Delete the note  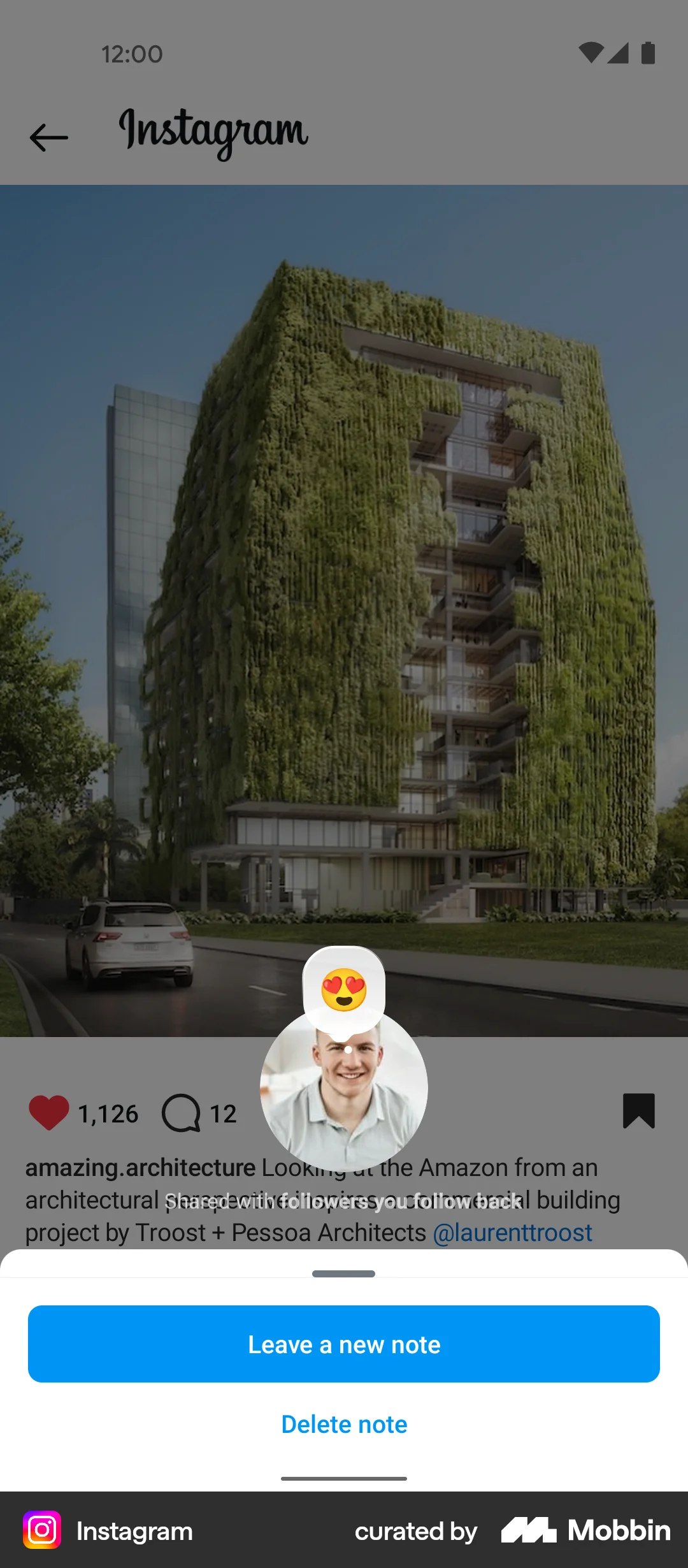(x=344, y=1425)
